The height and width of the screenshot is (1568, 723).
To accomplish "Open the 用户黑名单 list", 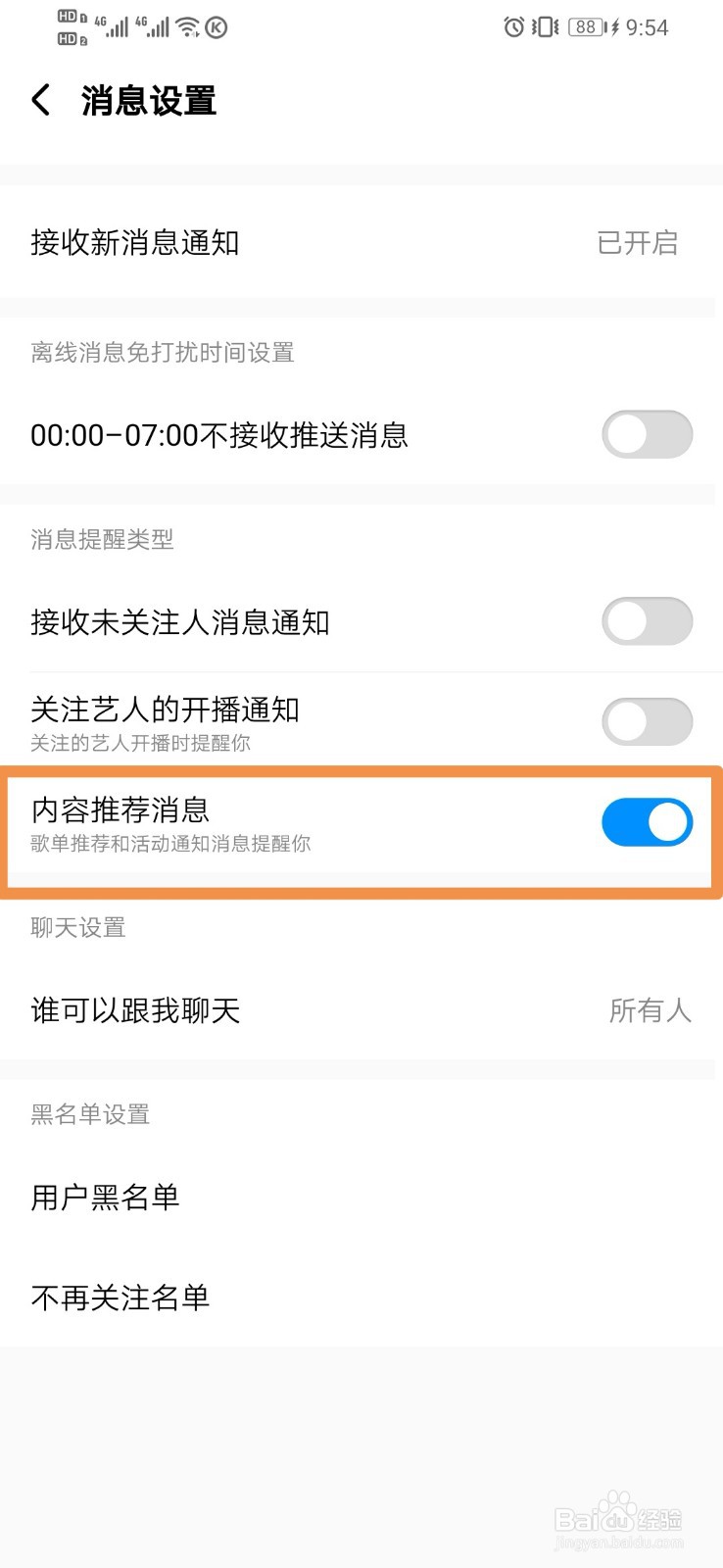I will click(x=104, y=1196).
